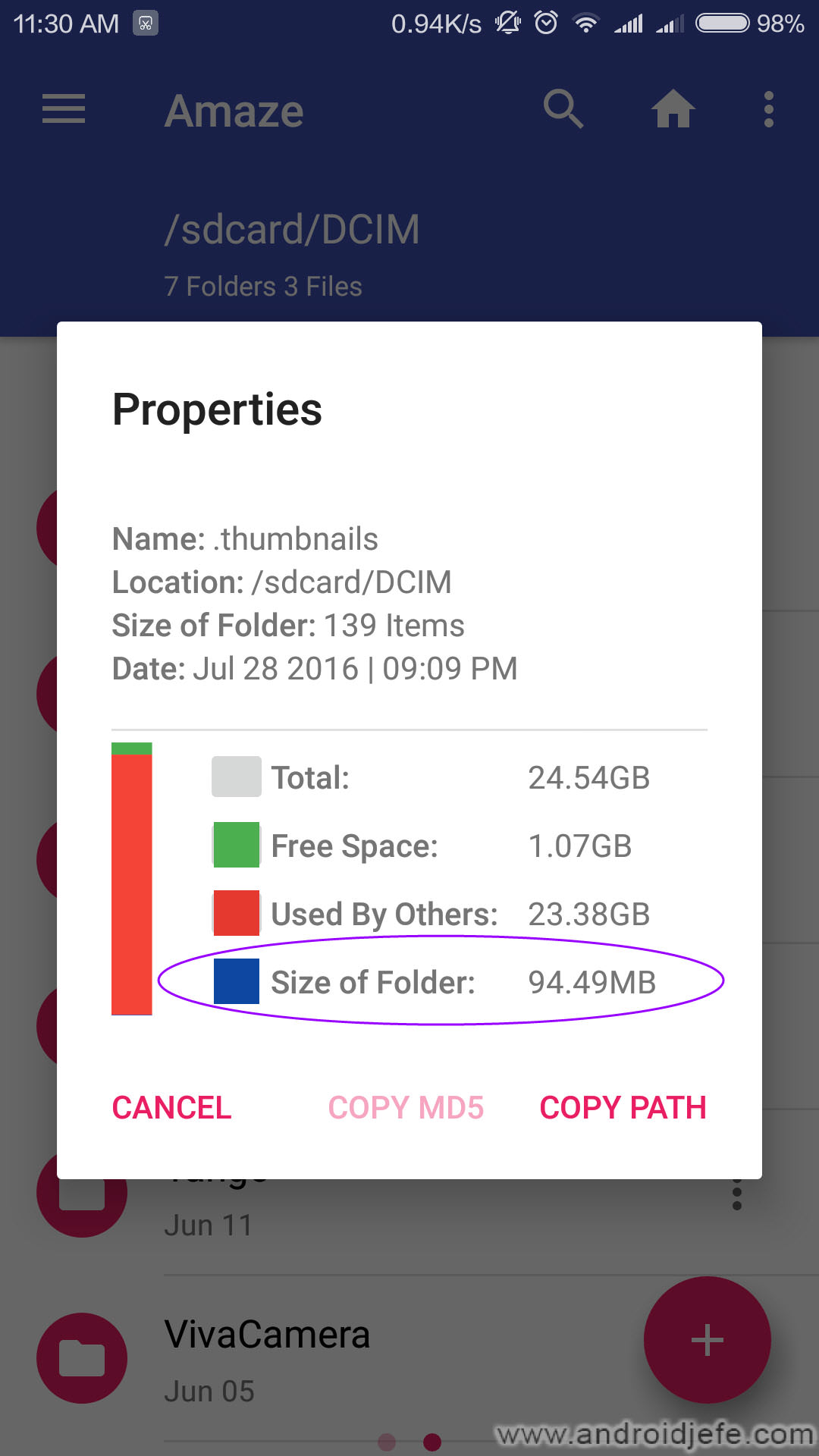Copy the folder's MD5 hash

coord(406,1108)
